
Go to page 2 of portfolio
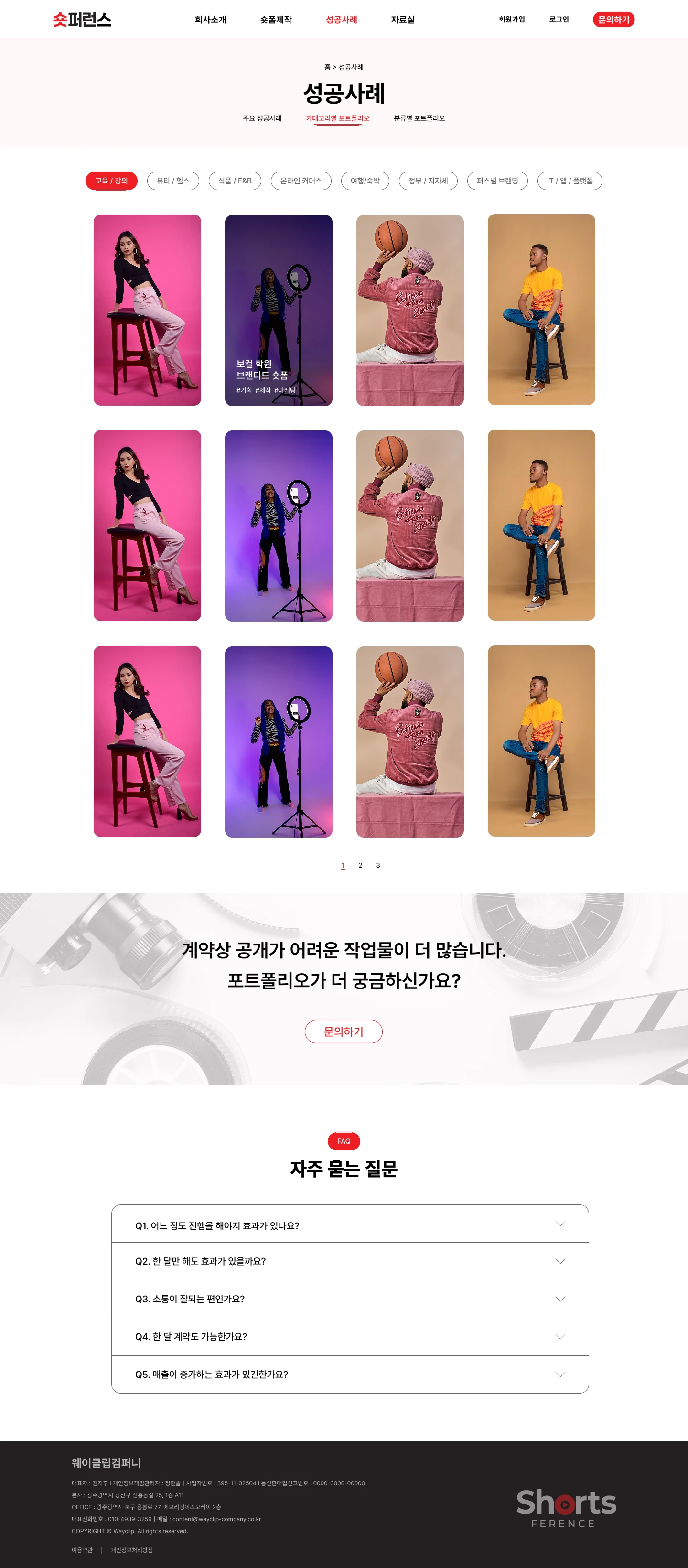point(360,865)
